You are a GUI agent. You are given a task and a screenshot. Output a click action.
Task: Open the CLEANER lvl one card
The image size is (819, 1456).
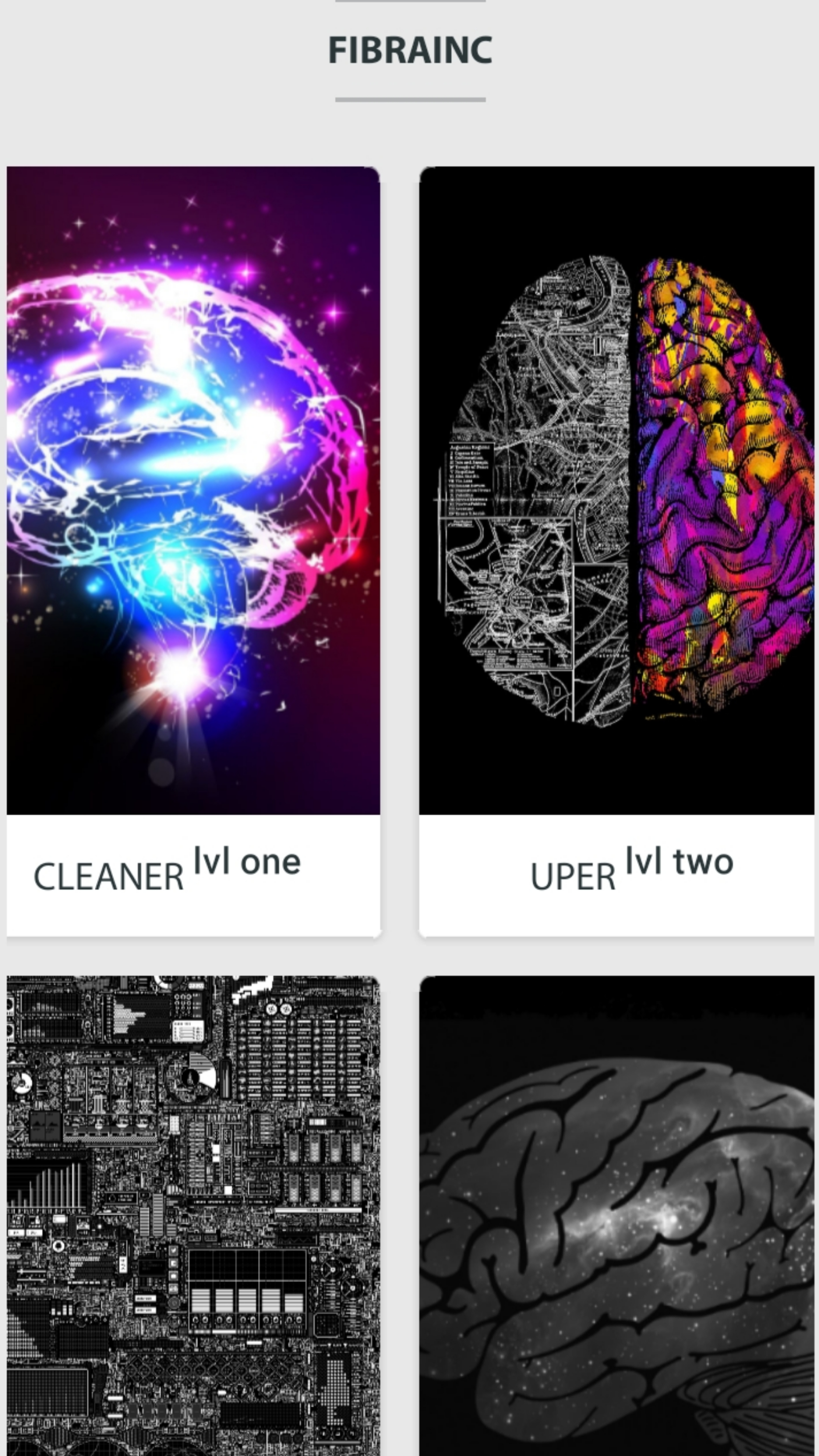coord(193,551)
